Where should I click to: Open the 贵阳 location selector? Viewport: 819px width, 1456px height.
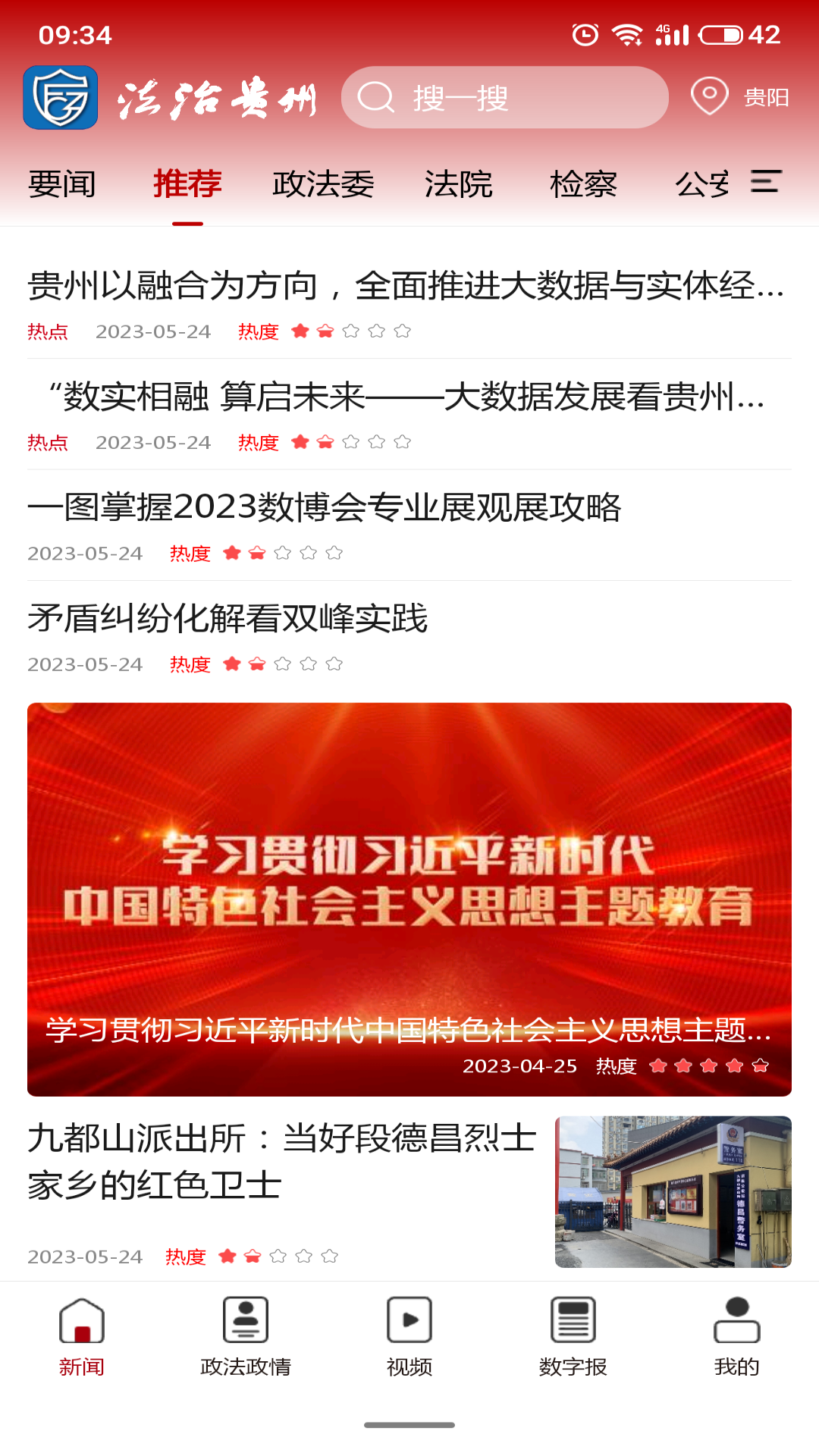(741, 97)
